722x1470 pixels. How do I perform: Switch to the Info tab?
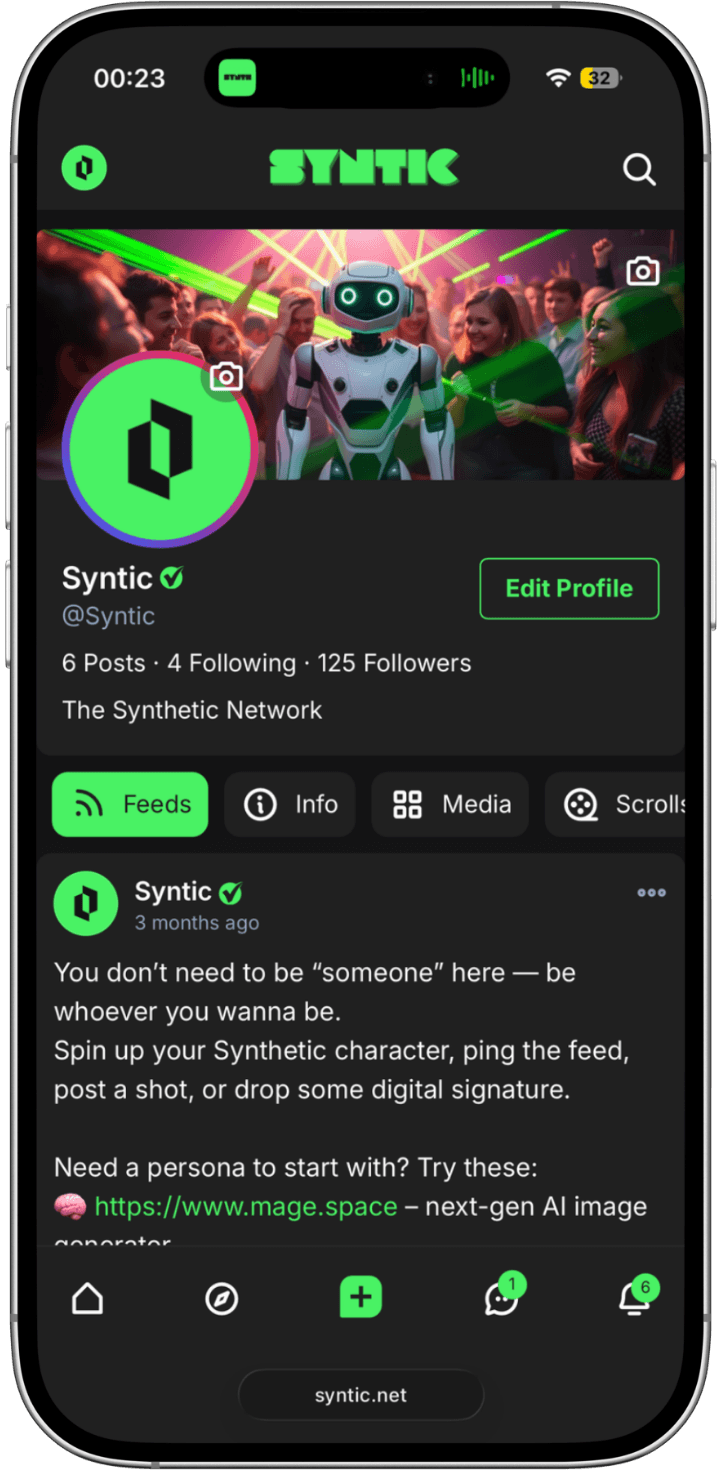coord(289,804)
